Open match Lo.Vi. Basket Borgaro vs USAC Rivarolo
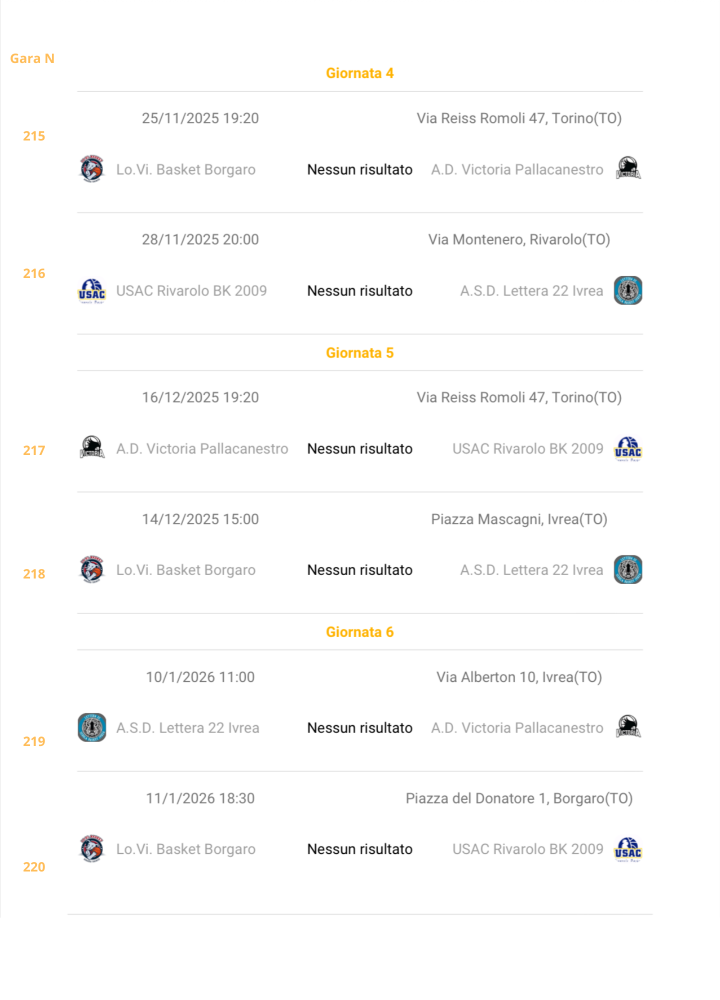 (360, 849)
